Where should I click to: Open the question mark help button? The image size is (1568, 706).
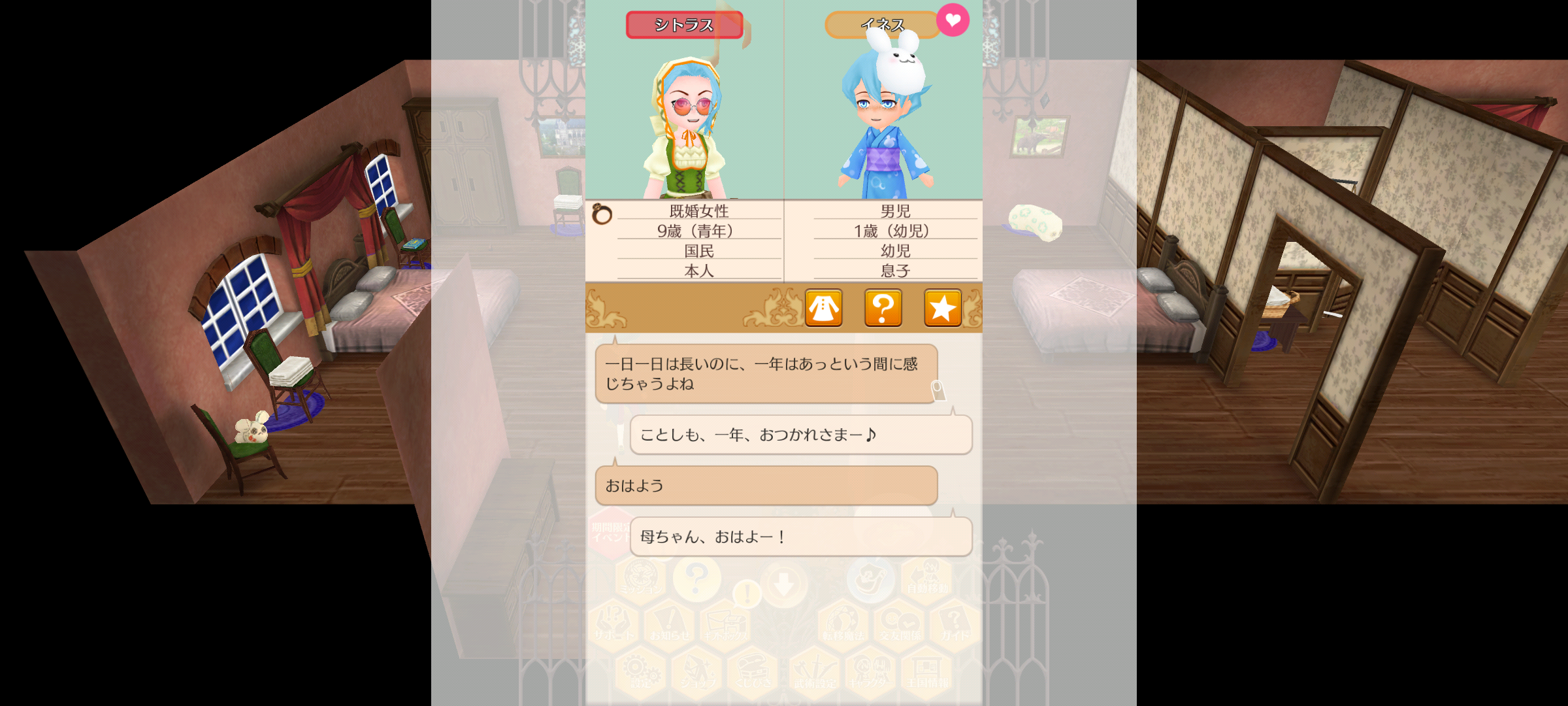[883, 307]
